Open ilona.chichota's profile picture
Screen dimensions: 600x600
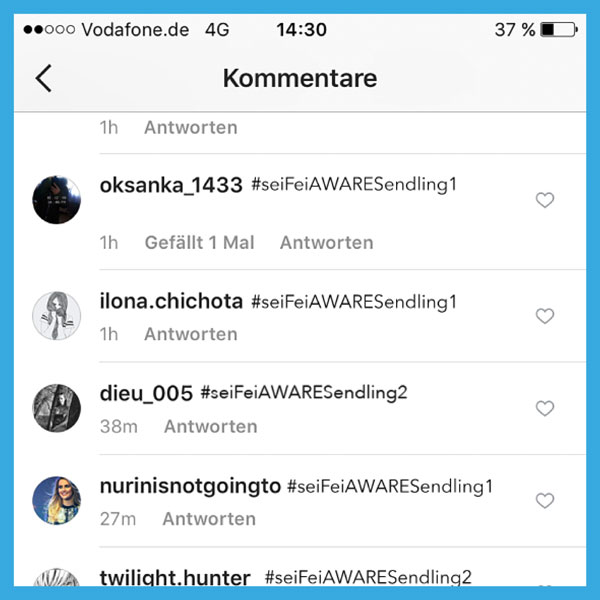coord(57,316)
